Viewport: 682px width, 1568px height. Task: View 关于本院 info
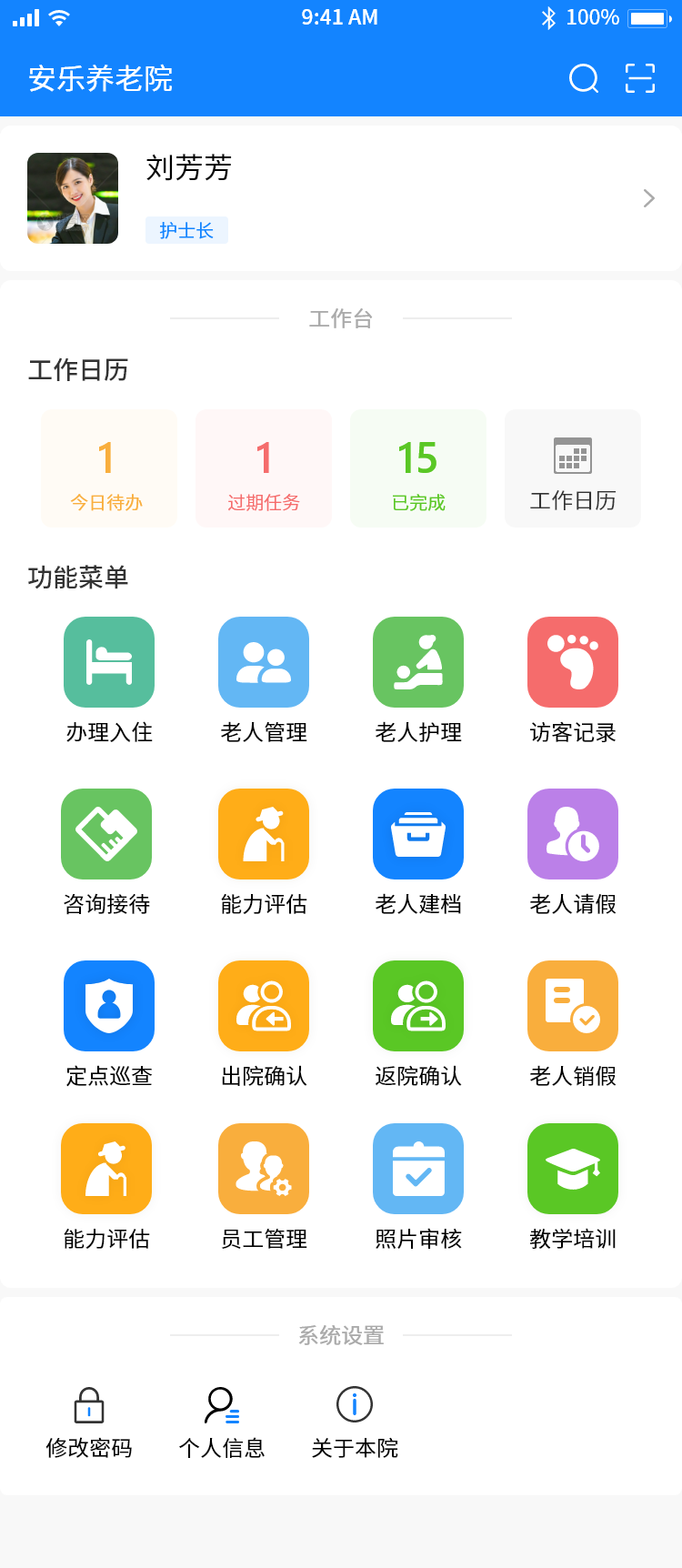355,1423
